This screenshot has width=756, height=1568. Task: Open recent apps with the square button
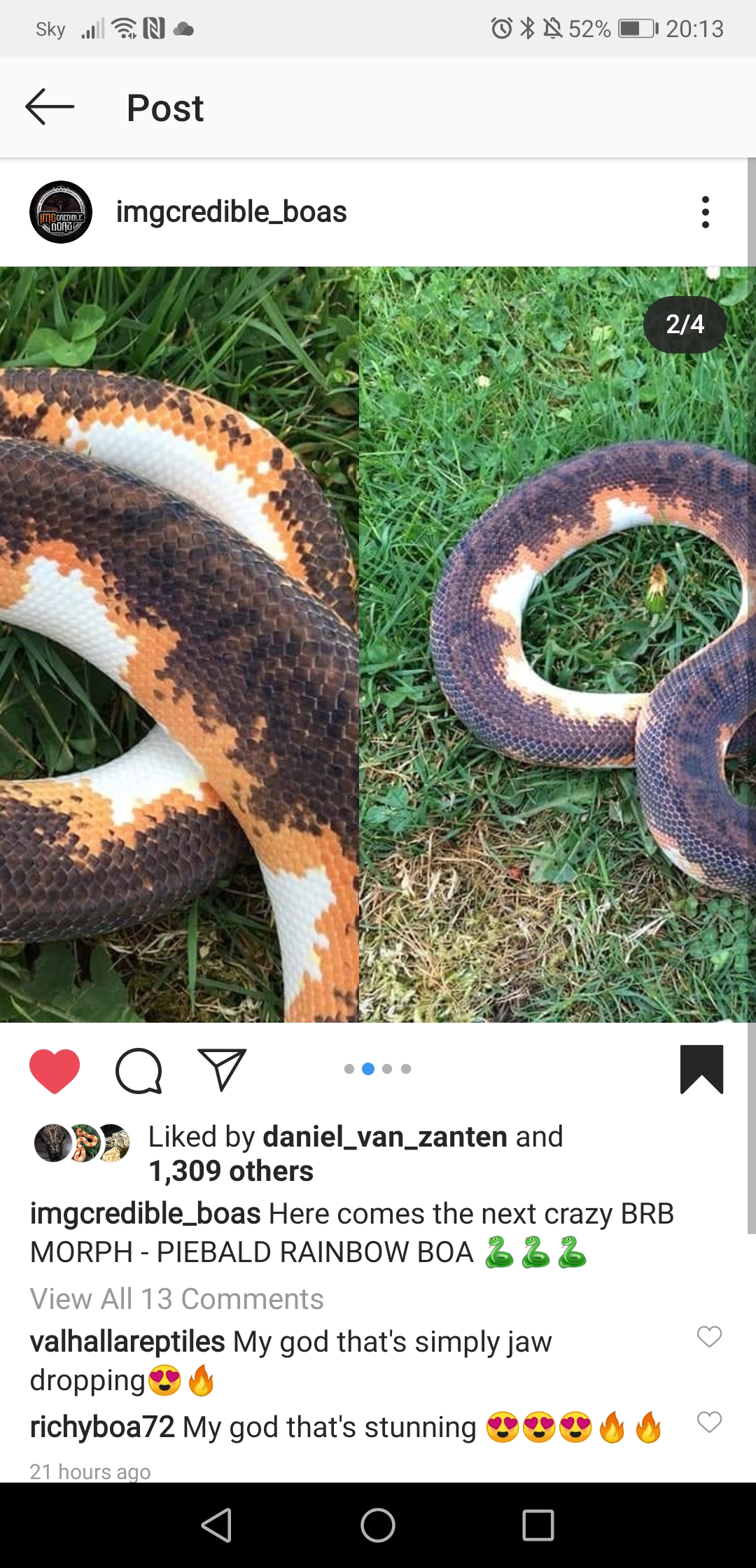click(538, 1525)
